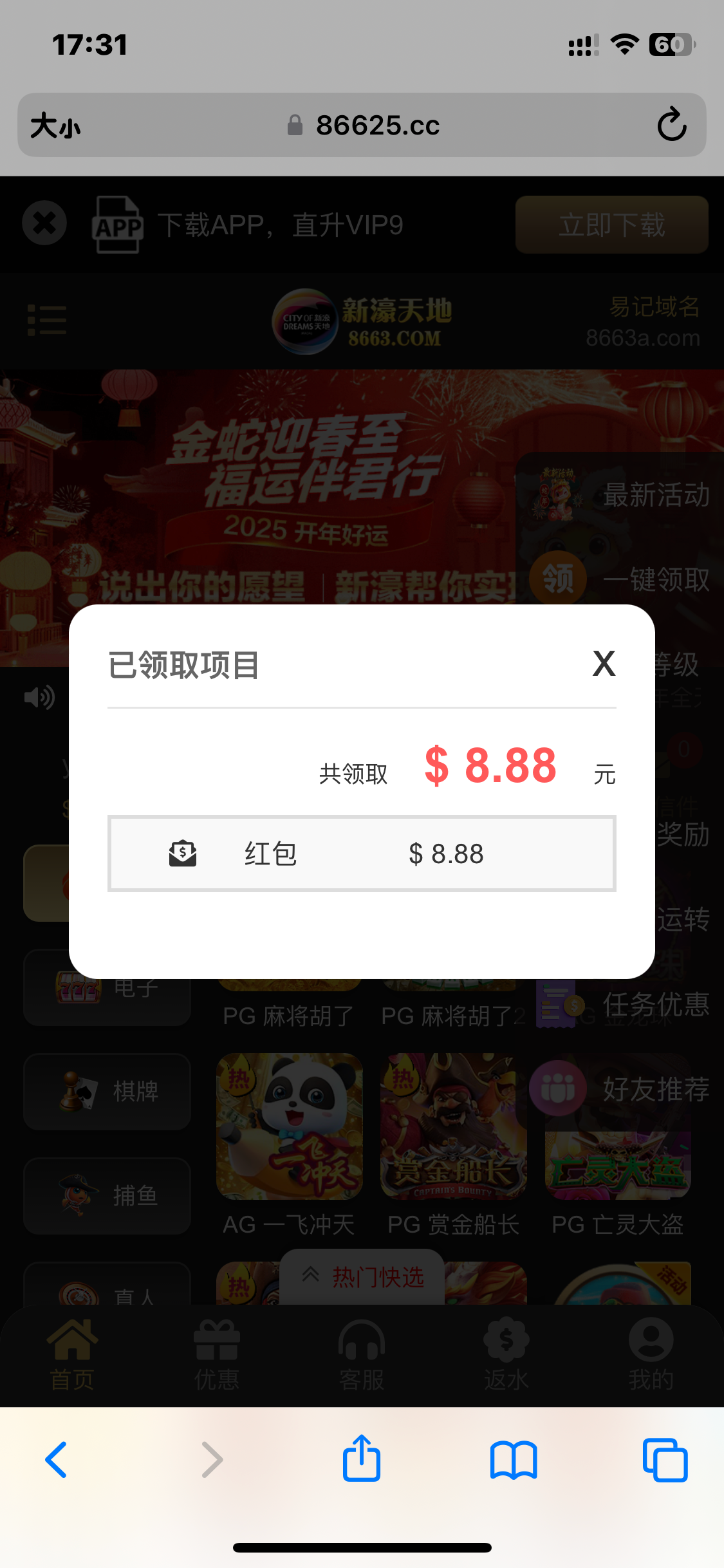
Task: Show all open Safari tabs
Action: (x=665, y=1459)
